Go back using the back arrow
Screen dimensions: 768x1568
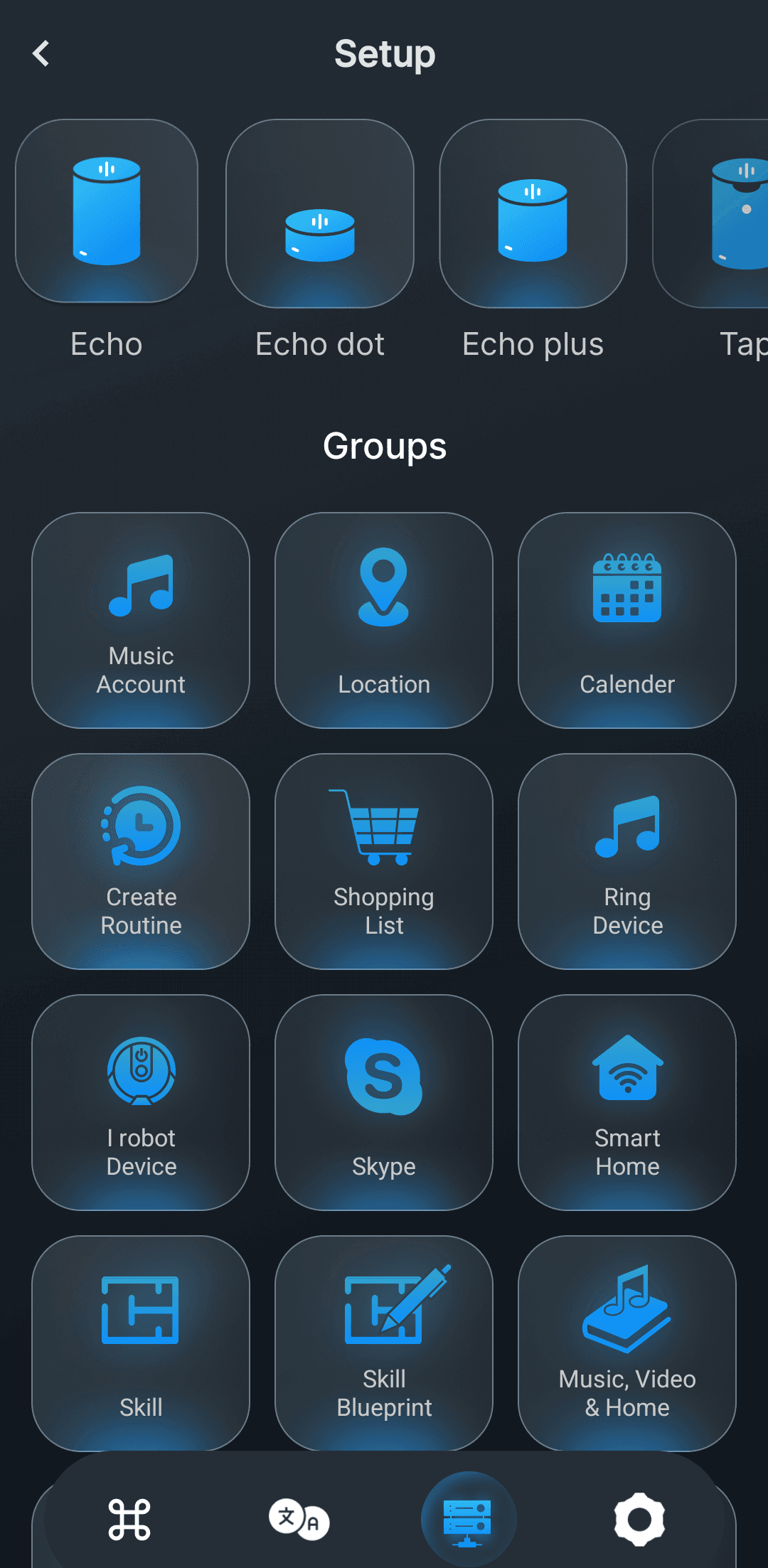[41, 53]
